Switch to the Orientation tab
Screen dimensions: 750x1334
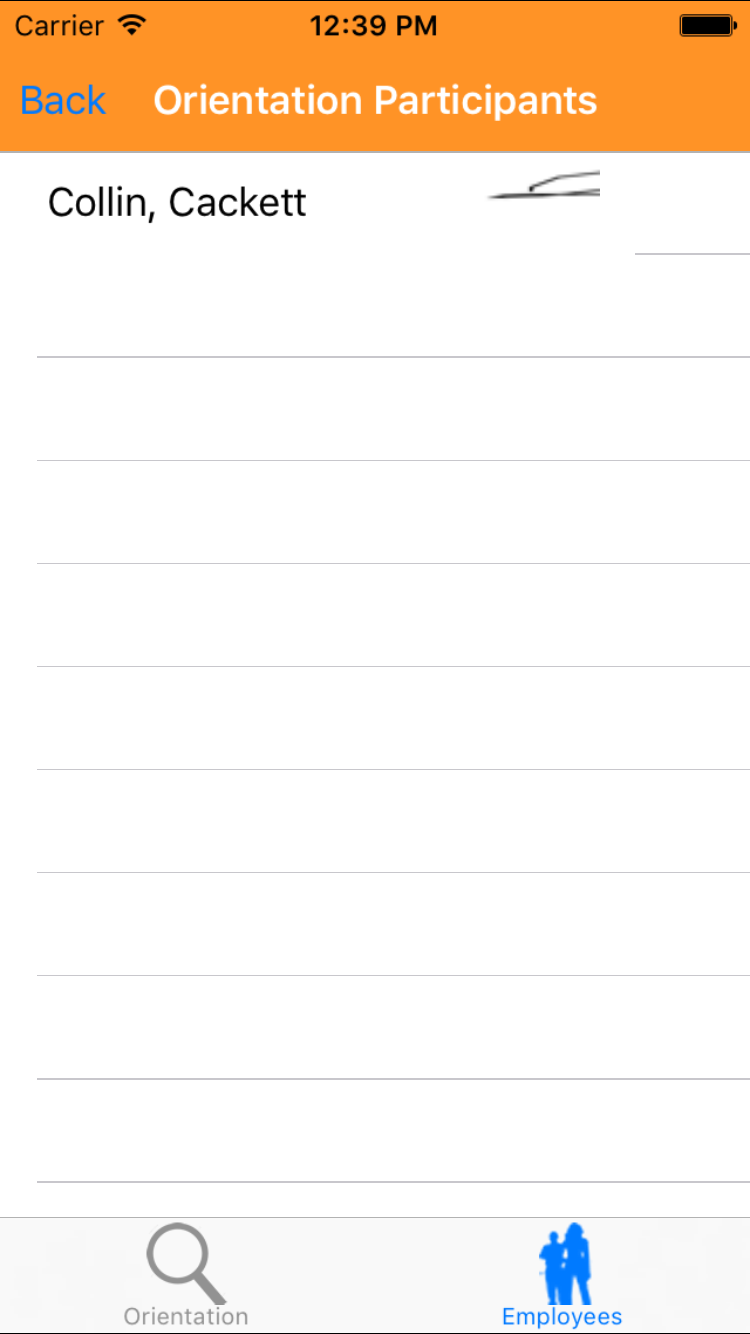pyautogui.click(x=186, y=1277)
